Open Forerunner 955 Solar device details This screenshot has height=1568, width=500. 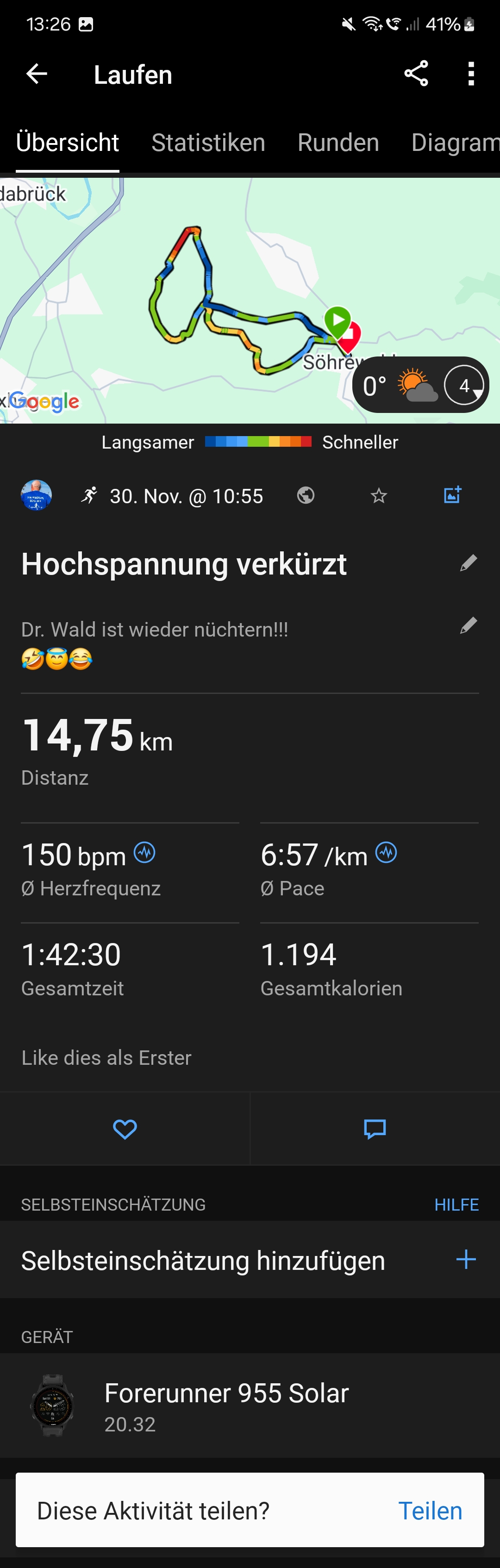point(226,1406)
